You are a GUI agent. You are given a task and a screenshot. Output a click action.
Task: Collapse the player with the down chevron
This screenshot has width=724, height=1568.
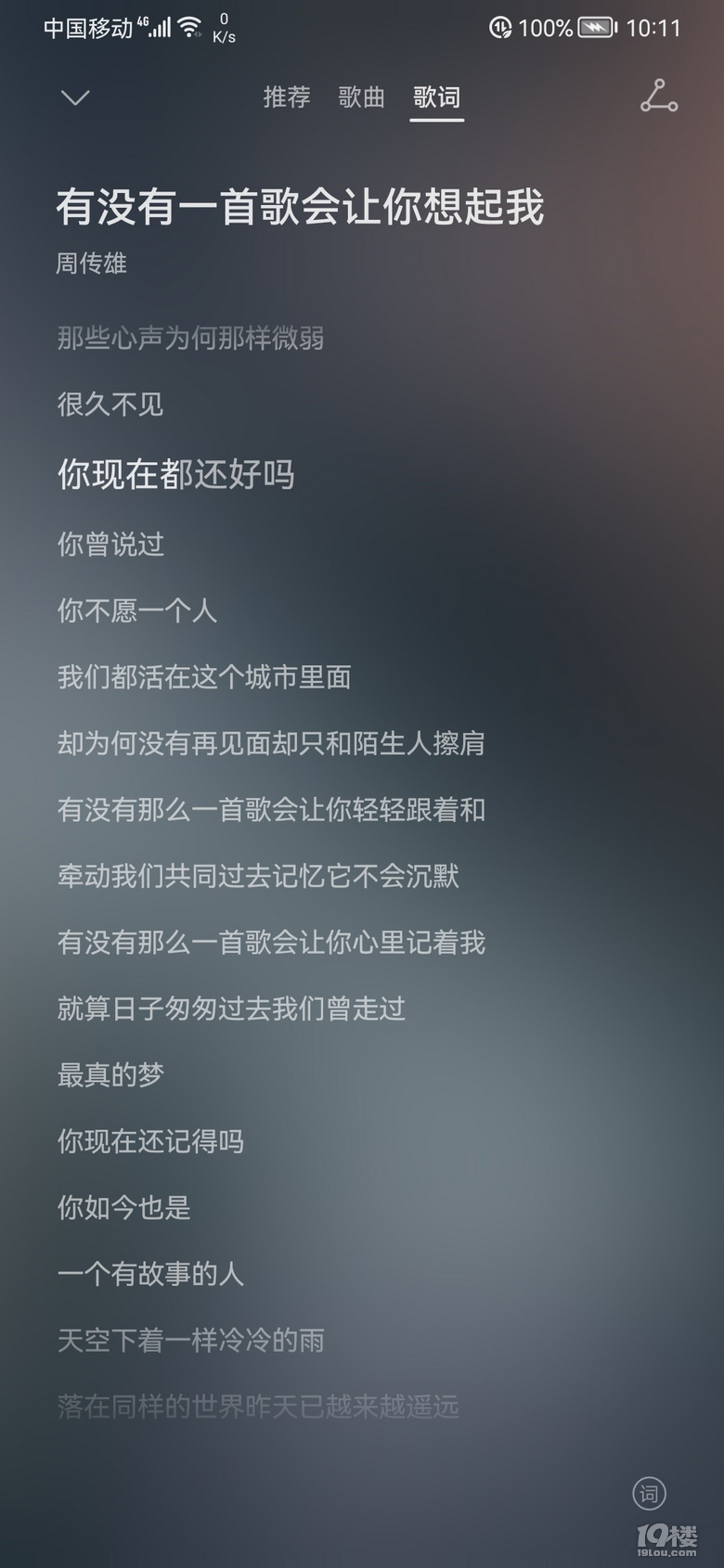coord(75,97)
